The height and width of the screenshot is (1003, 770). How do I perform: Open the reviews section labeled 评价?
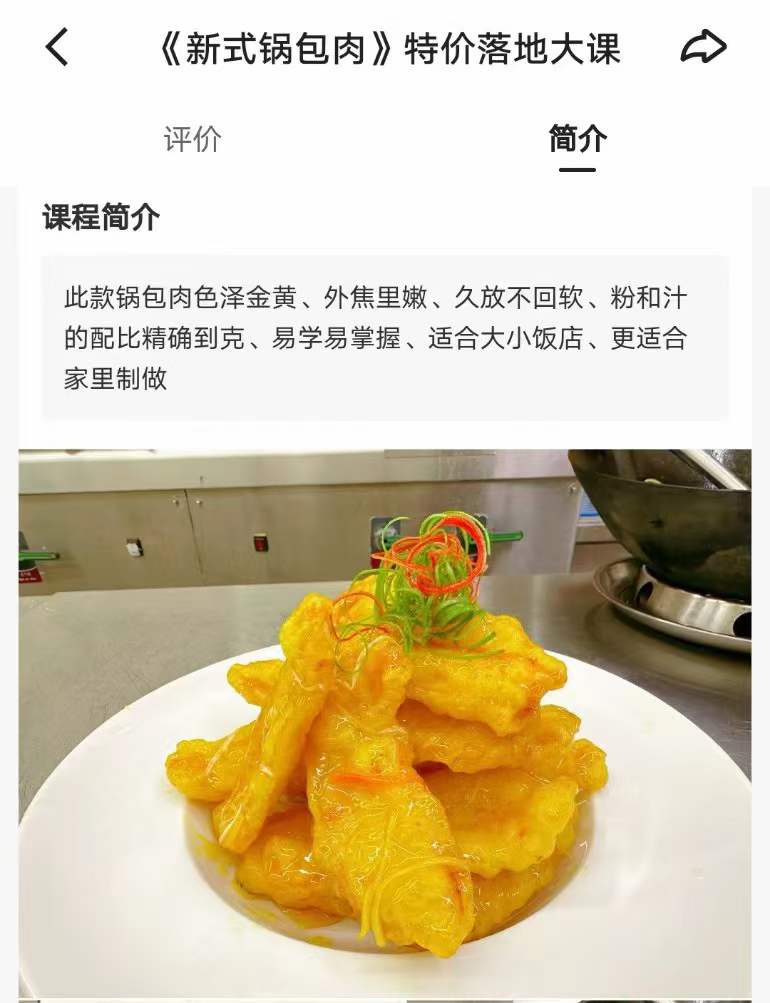(194, 140)
